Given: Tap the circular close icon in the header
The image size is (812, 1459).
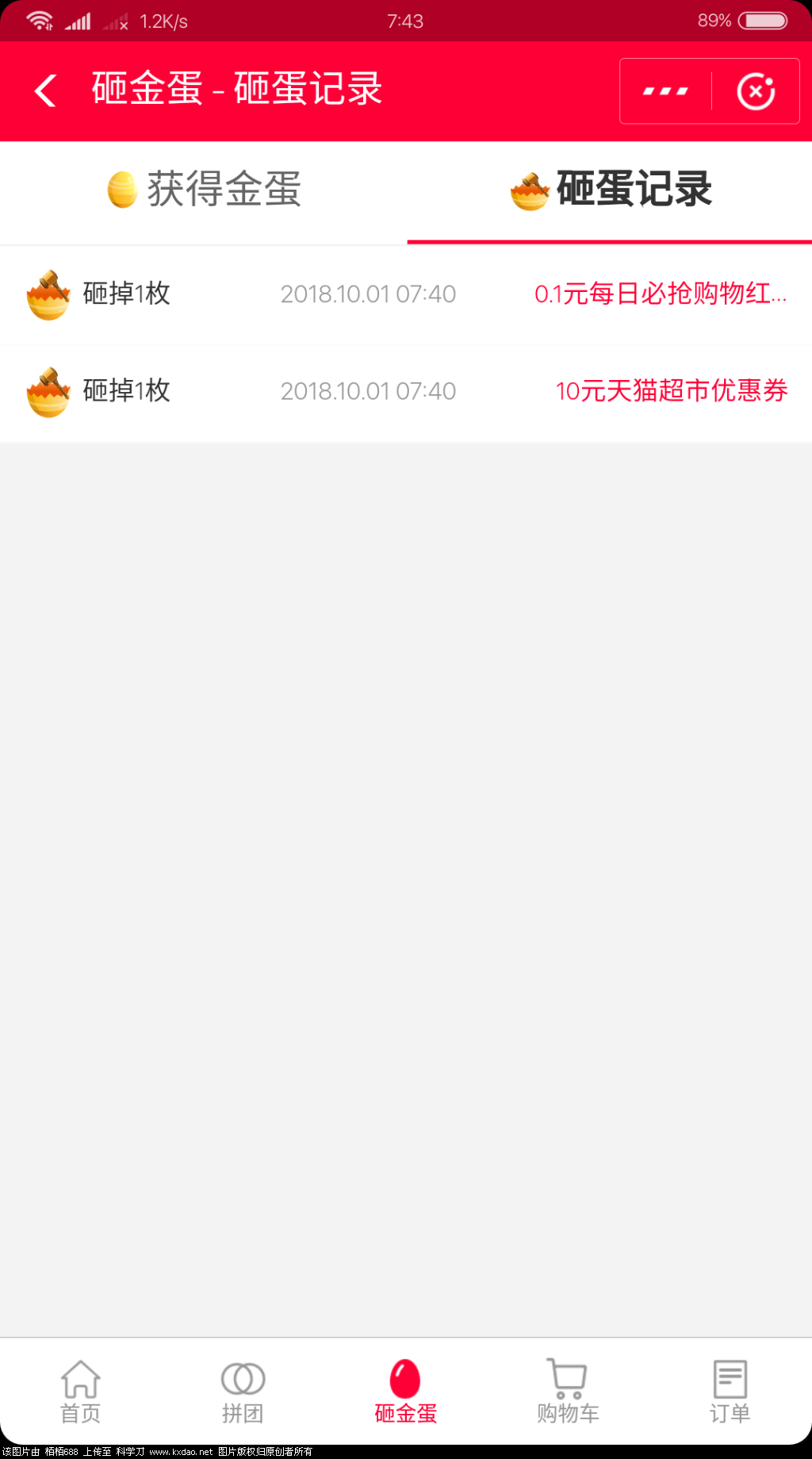Looking at the screenshot, I should click(x=755, y=90).
